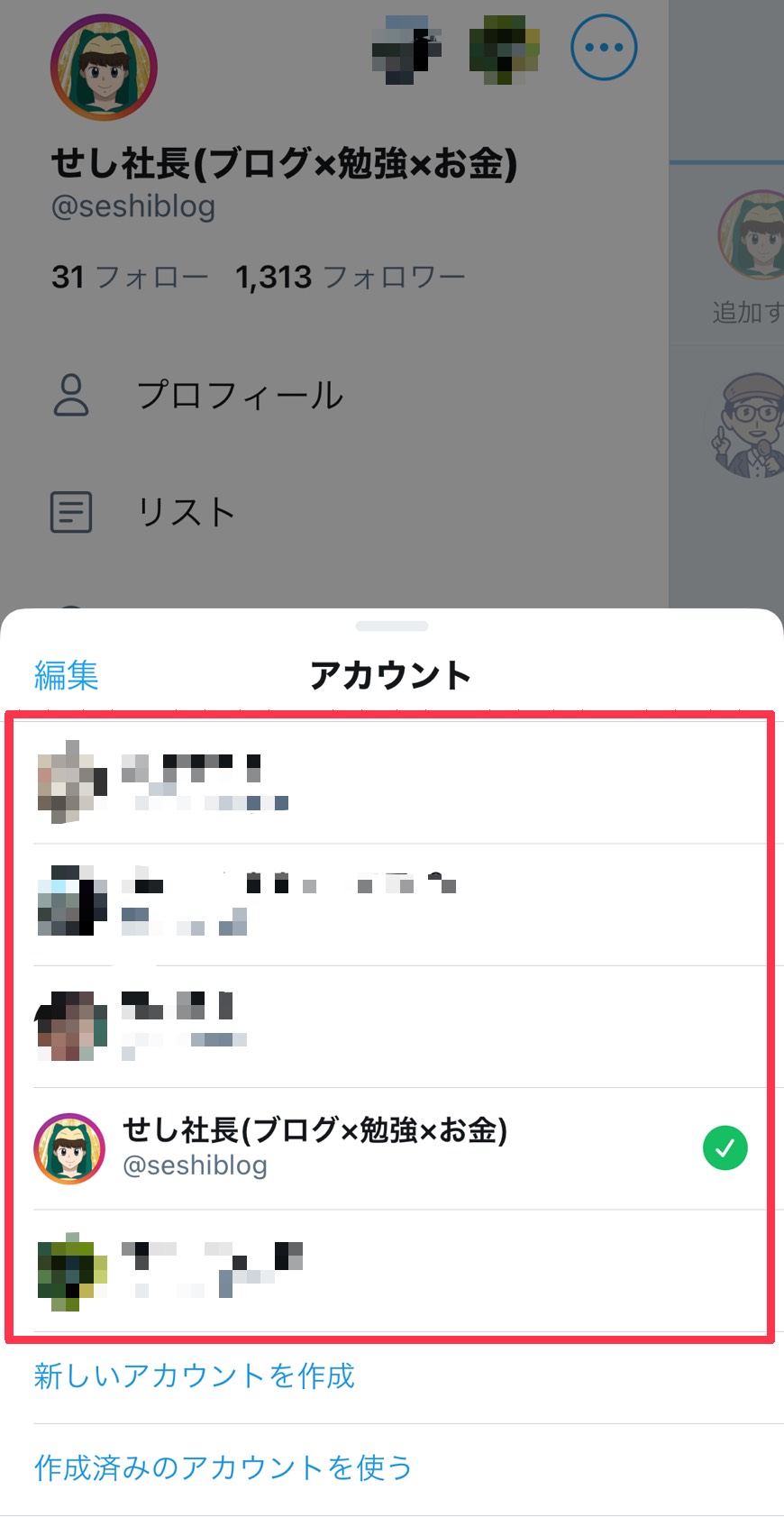Click the first account's avatar in the list
Screen dimensions: 784x1517
point(72,780)
